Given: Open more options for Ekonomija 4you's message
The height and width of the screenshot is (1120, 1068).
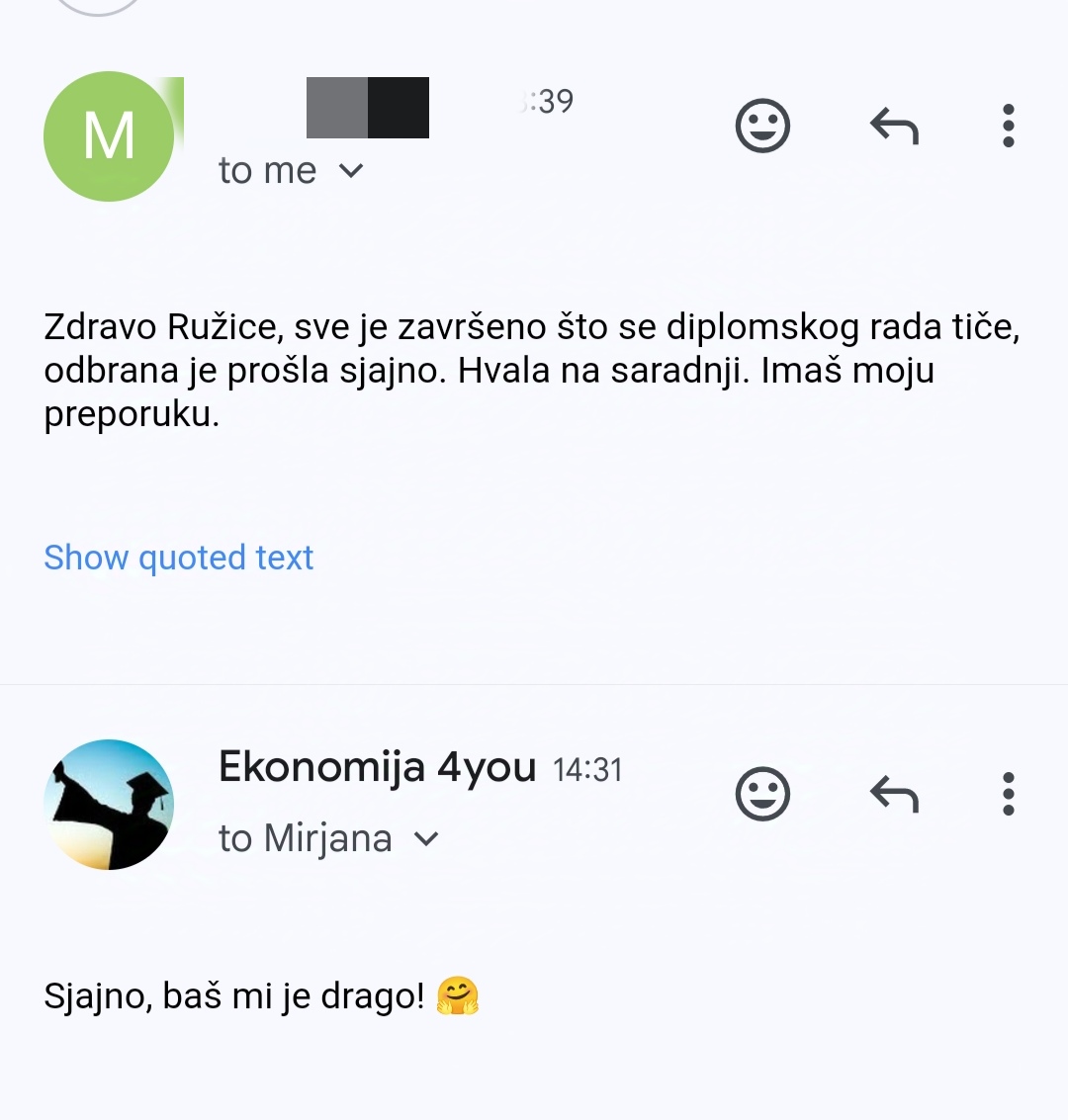Looking at the screenshot, I should click(x=1008, y=794).
